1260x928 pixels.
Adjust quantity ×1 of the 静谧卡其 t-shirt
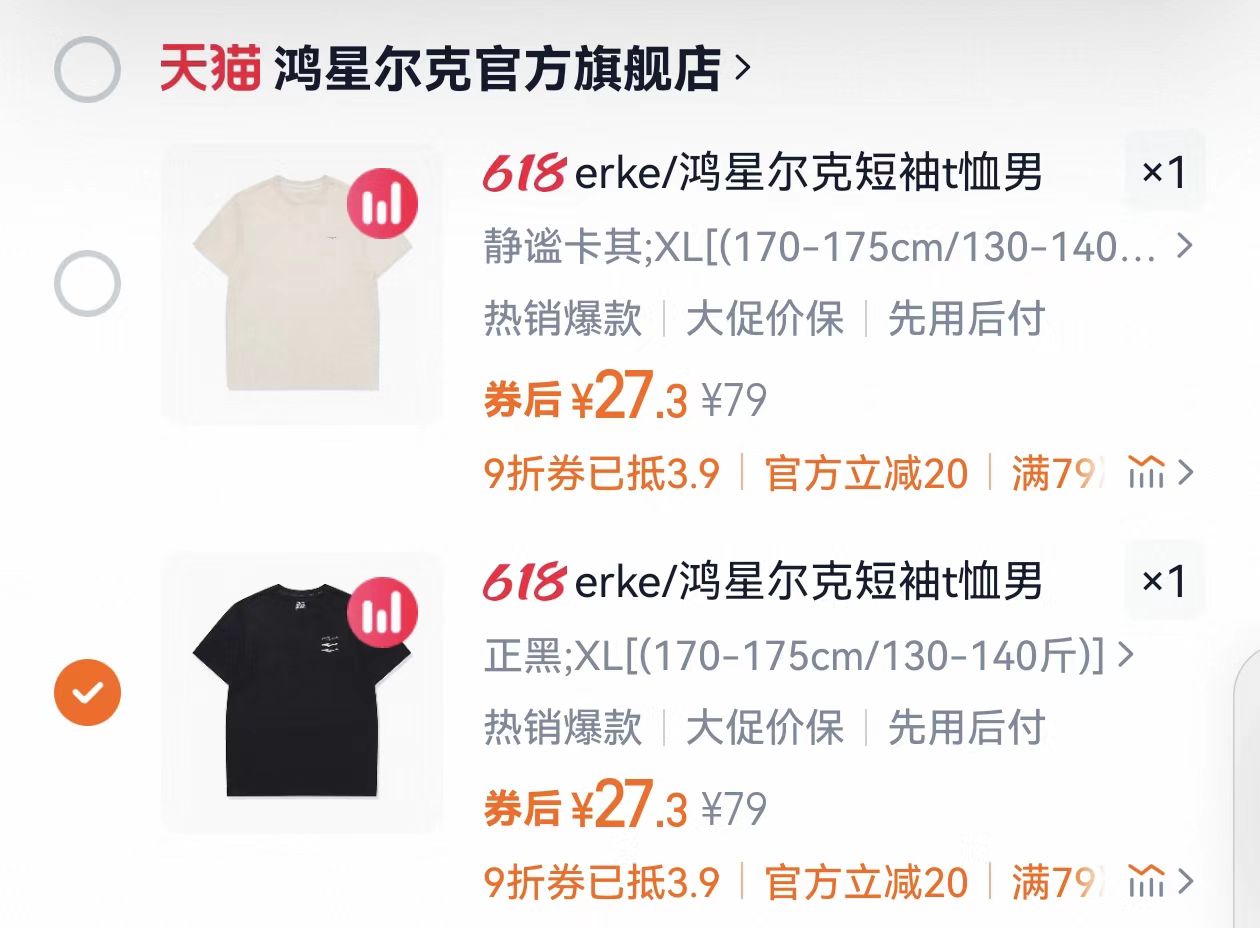1163,172
